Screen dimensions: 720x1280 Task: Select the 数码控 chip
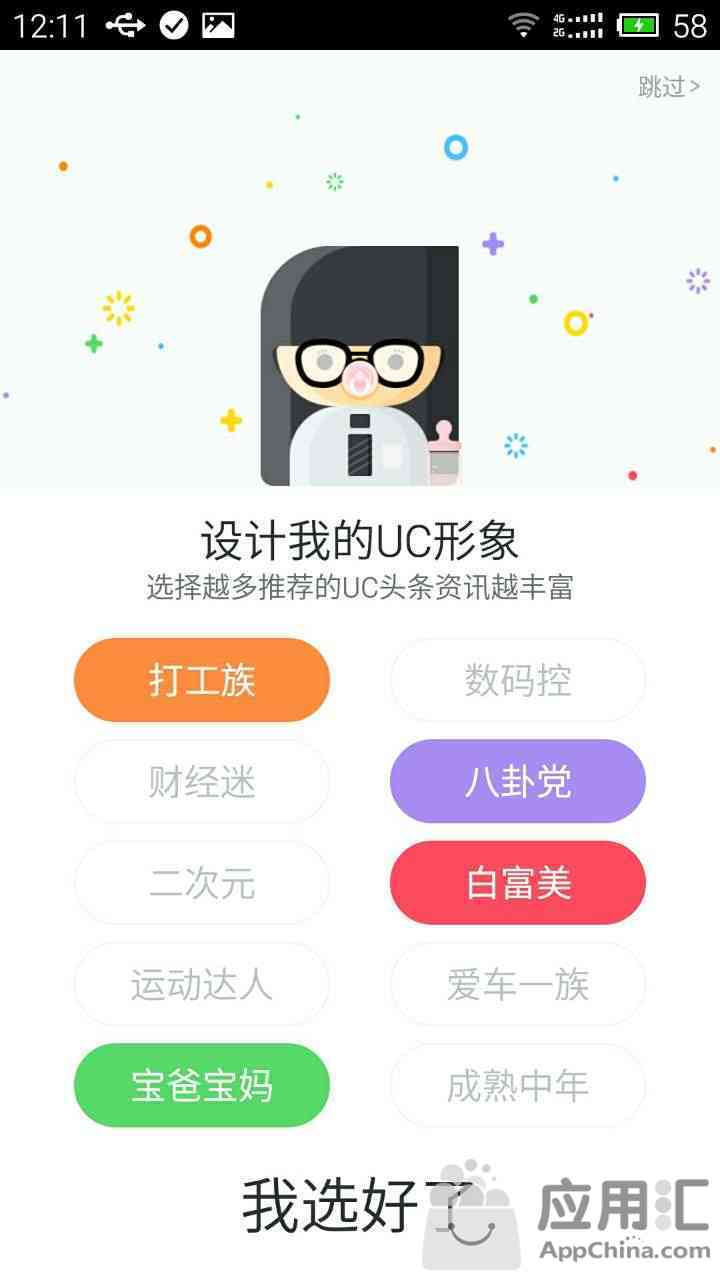tap(517, 680)
